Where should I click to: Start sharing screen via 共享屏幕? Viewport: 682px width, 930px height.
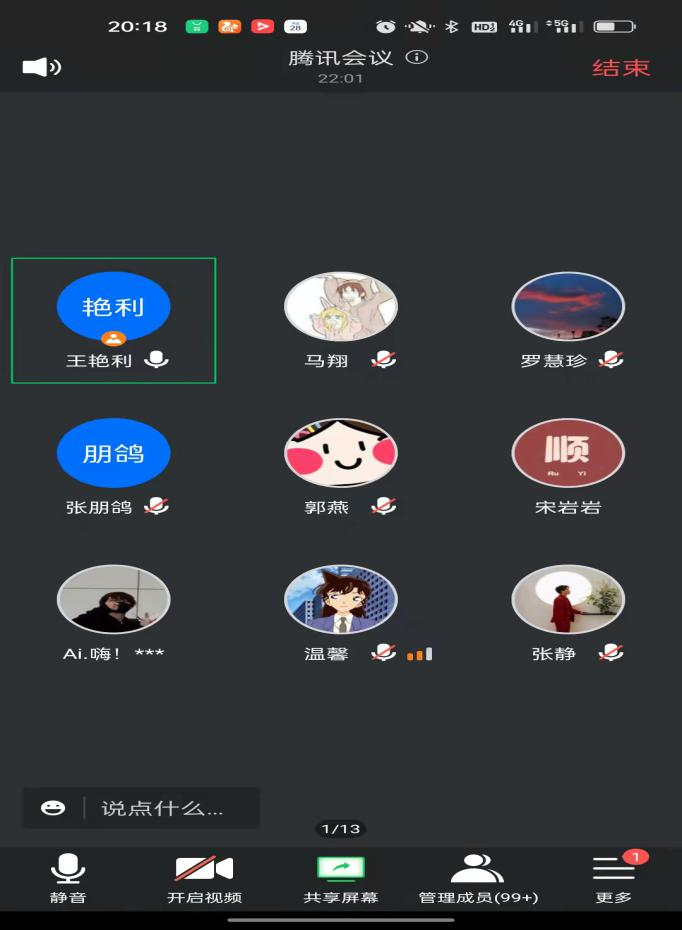pyautogui.click(x=341, y=877)
